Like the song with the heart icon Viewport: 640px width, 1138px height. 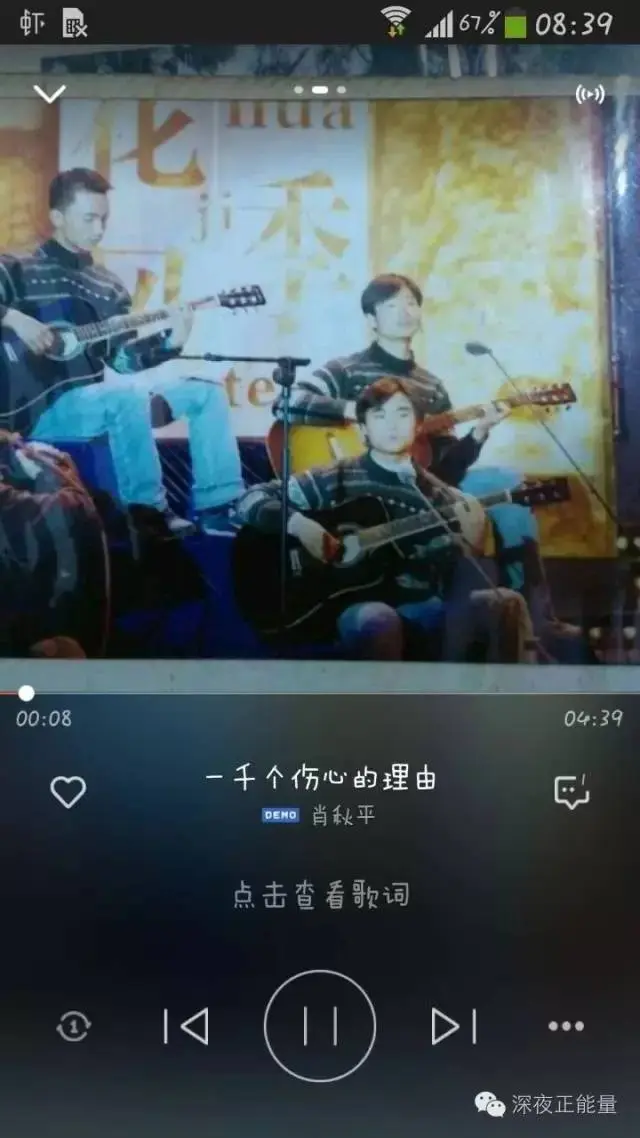click(68, 792)
